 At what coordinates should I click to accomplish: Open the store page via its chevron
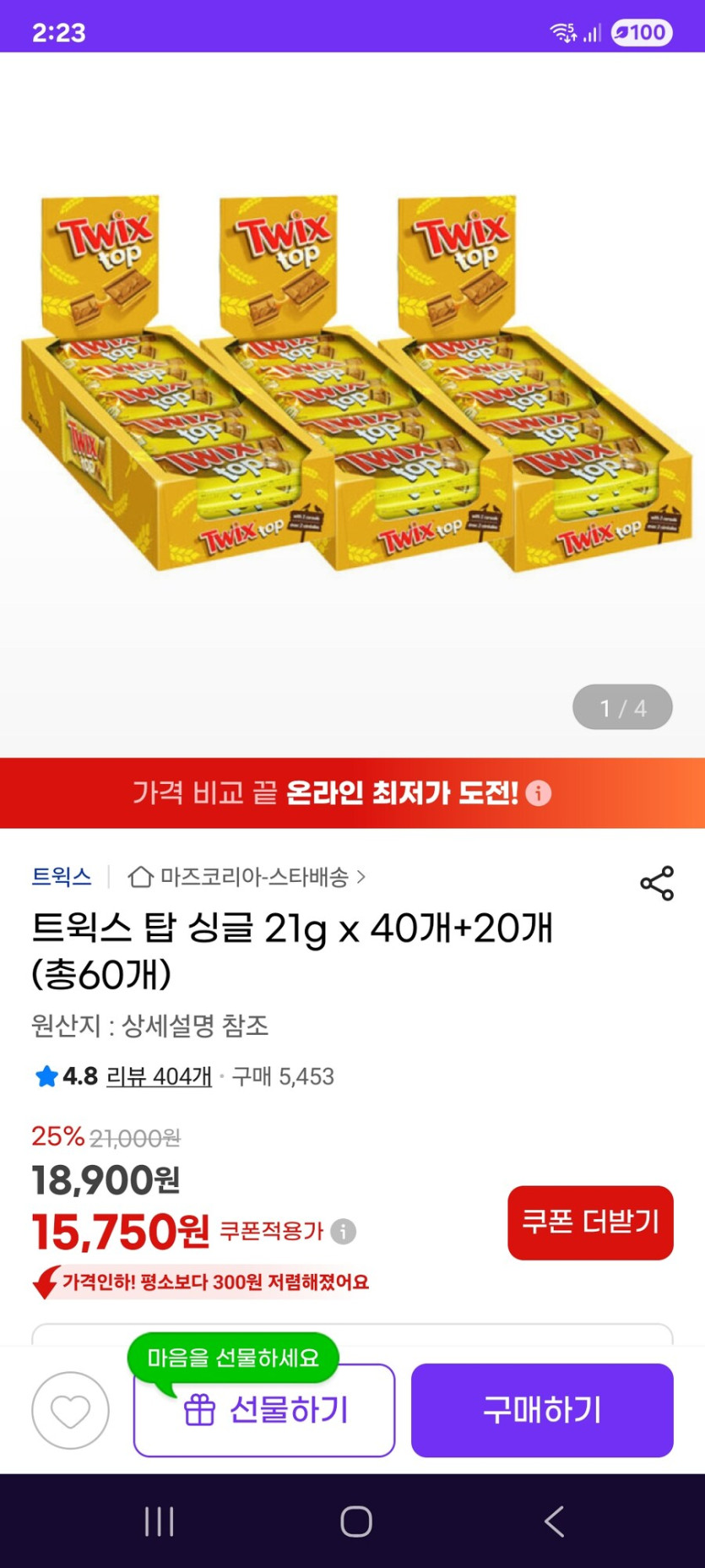(363, 879)
